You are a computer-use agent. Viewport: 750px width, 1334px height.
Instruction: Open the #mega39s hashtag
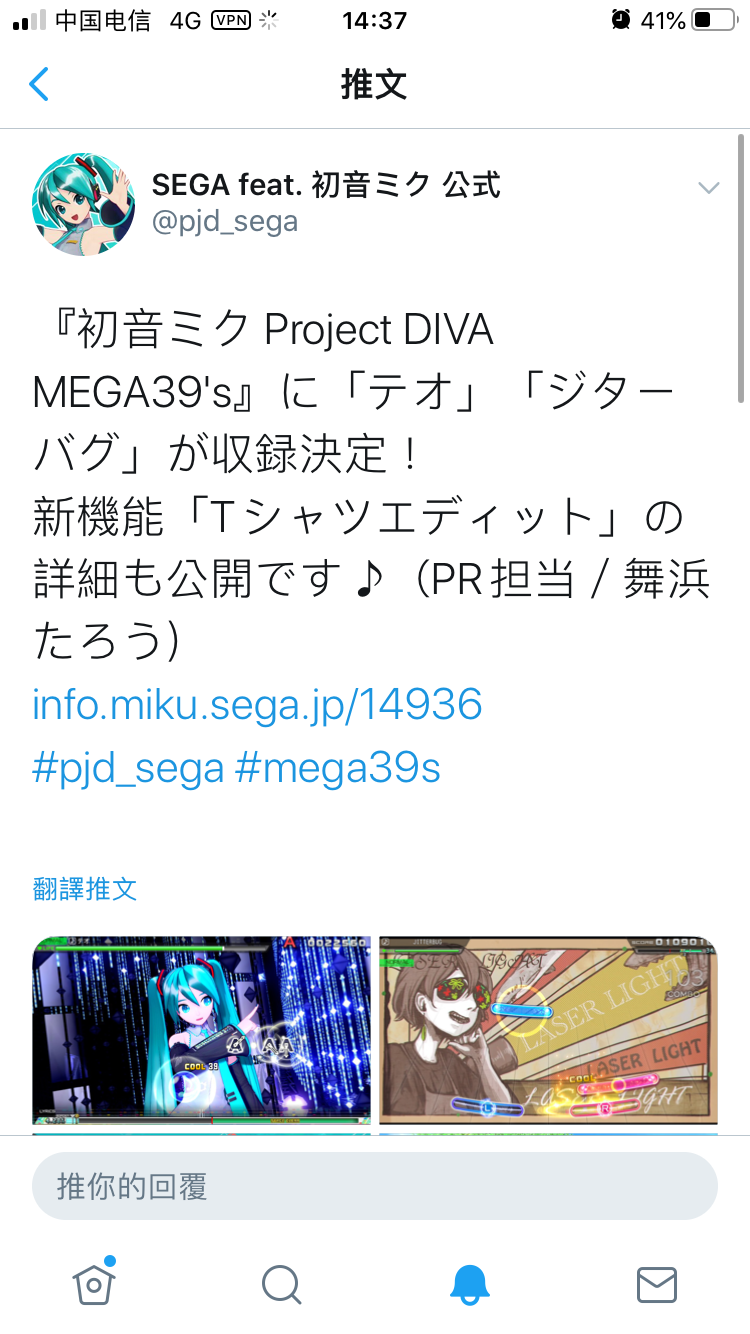(338, 769)
